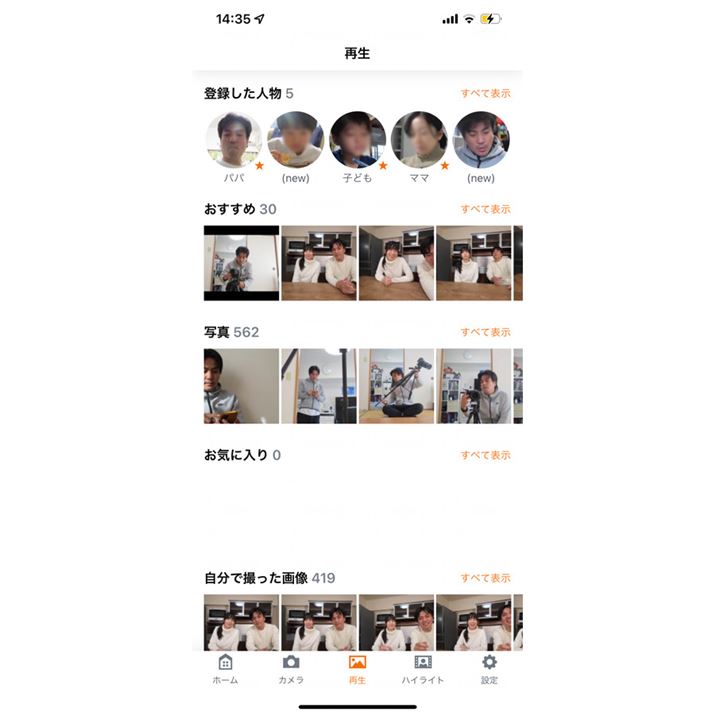Show all 自分で撮った画像 images
The image size is (715, 715).
coord(485,578)
